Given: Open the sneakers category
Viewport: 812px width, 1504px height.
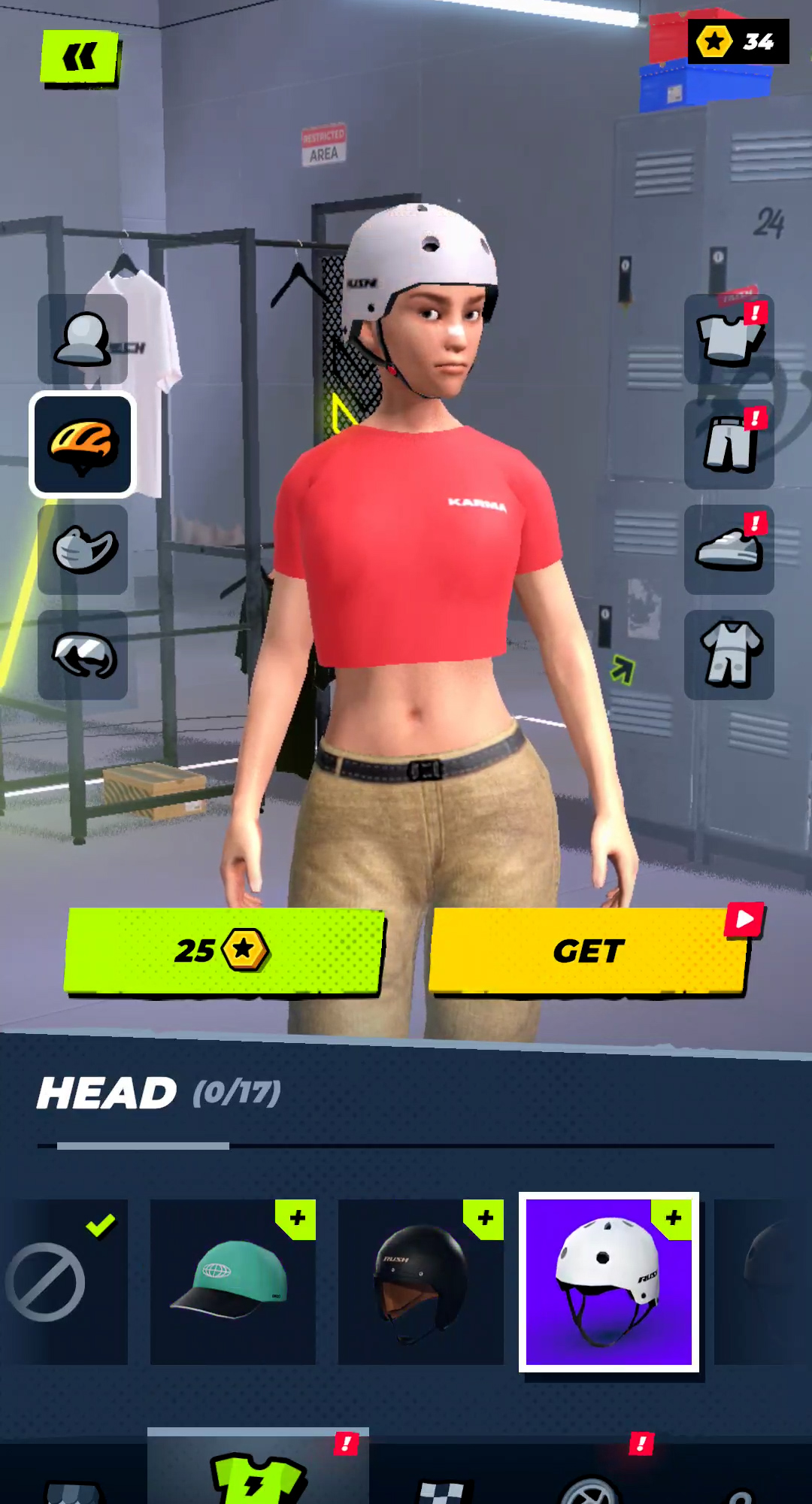Looking at the screenshot, I should [729, 550].
